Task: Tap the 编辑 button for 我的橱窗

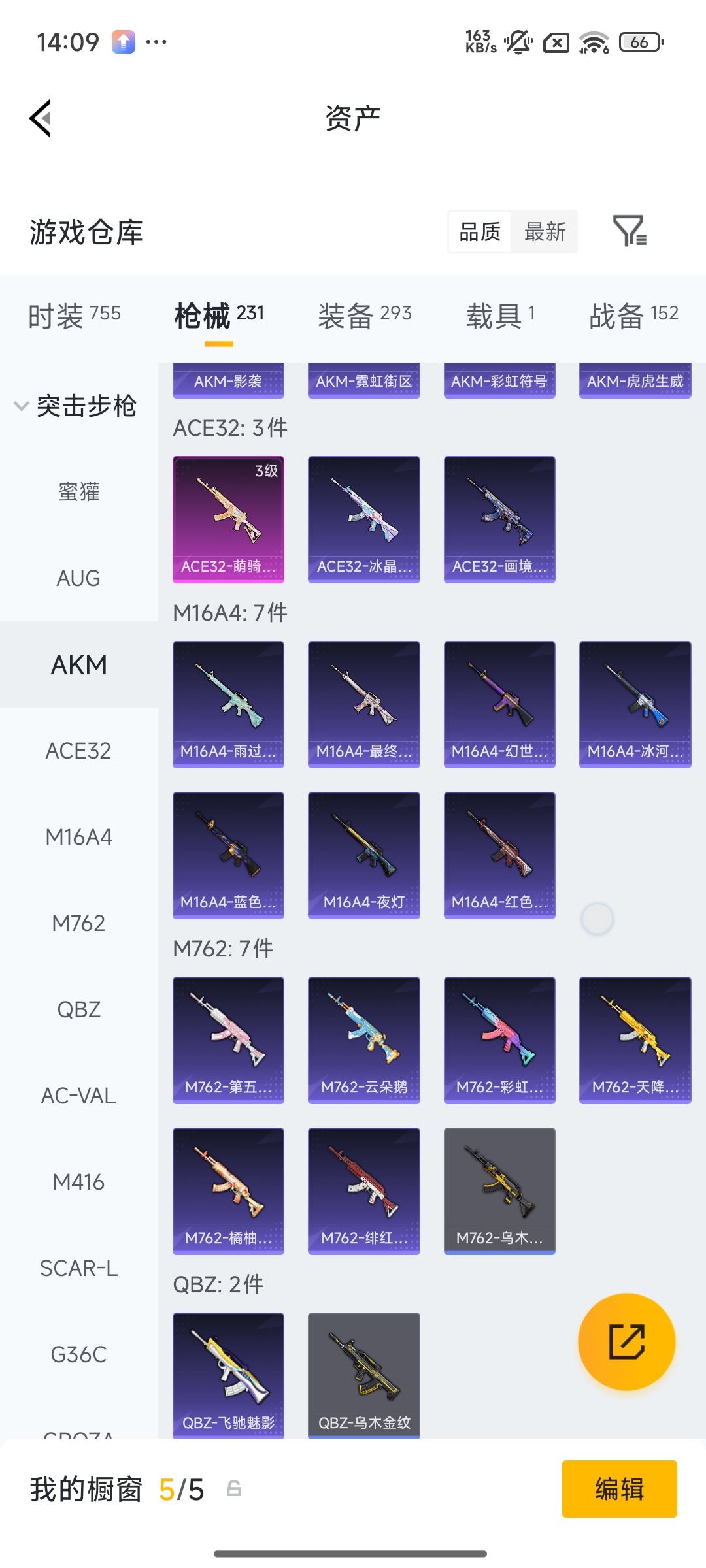Action: pyautogui.click(x=619, y=1489)
